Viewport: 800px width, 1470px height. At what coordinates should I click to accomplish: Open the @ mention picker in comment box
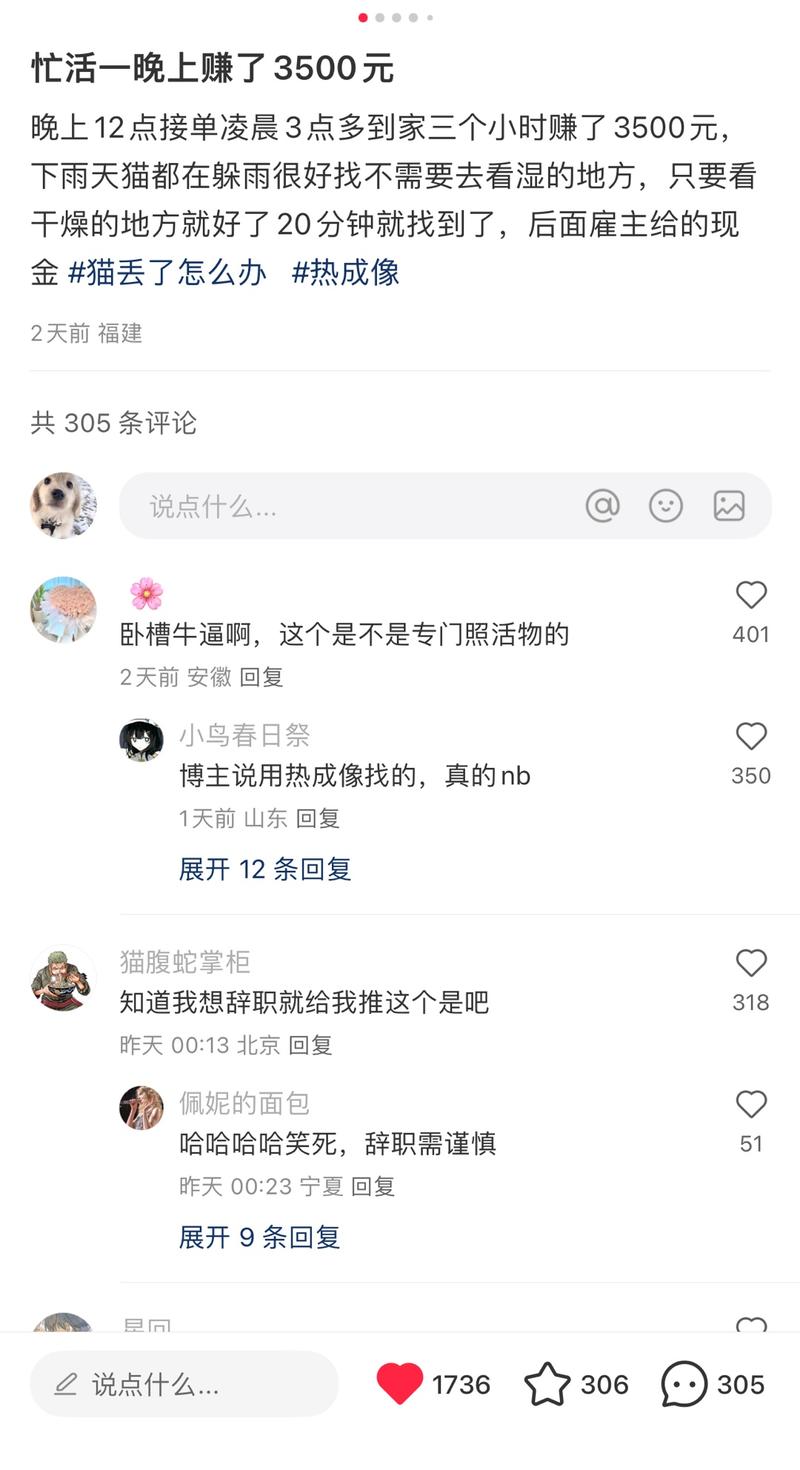(600, 505)
